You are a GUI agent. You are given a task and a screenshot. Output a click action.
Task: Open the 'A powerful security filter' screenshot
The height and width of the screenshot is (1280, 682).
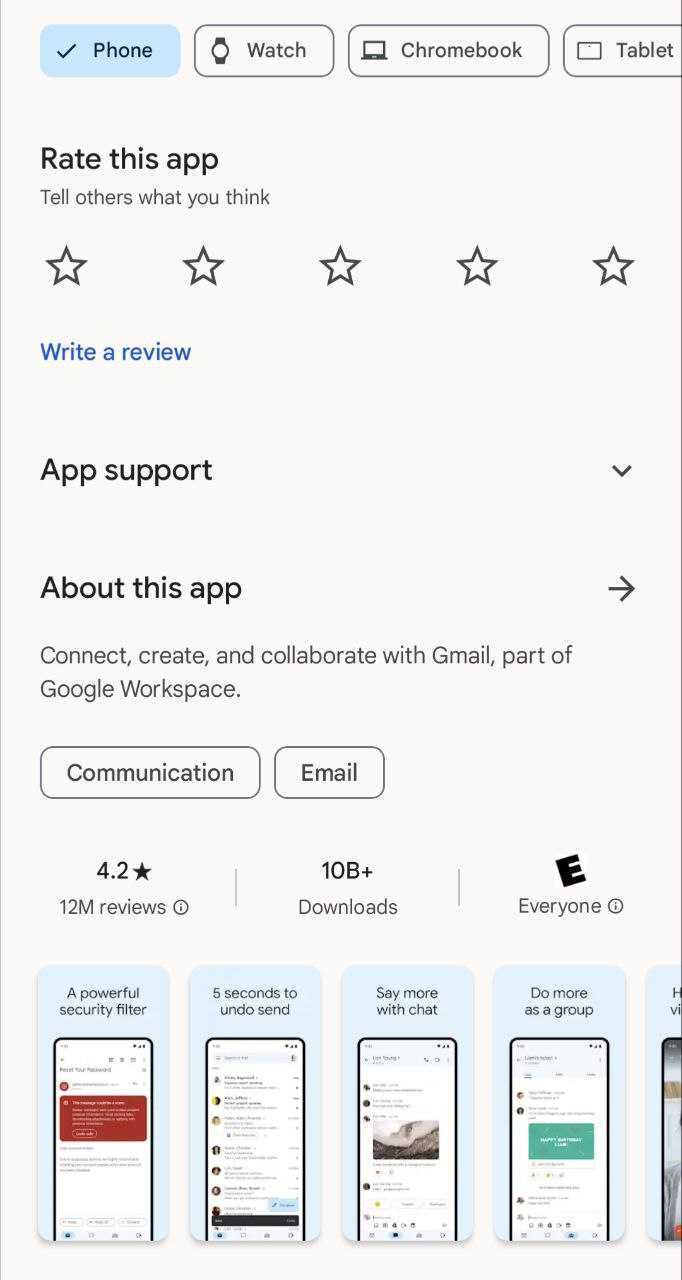pos(103,1104)
